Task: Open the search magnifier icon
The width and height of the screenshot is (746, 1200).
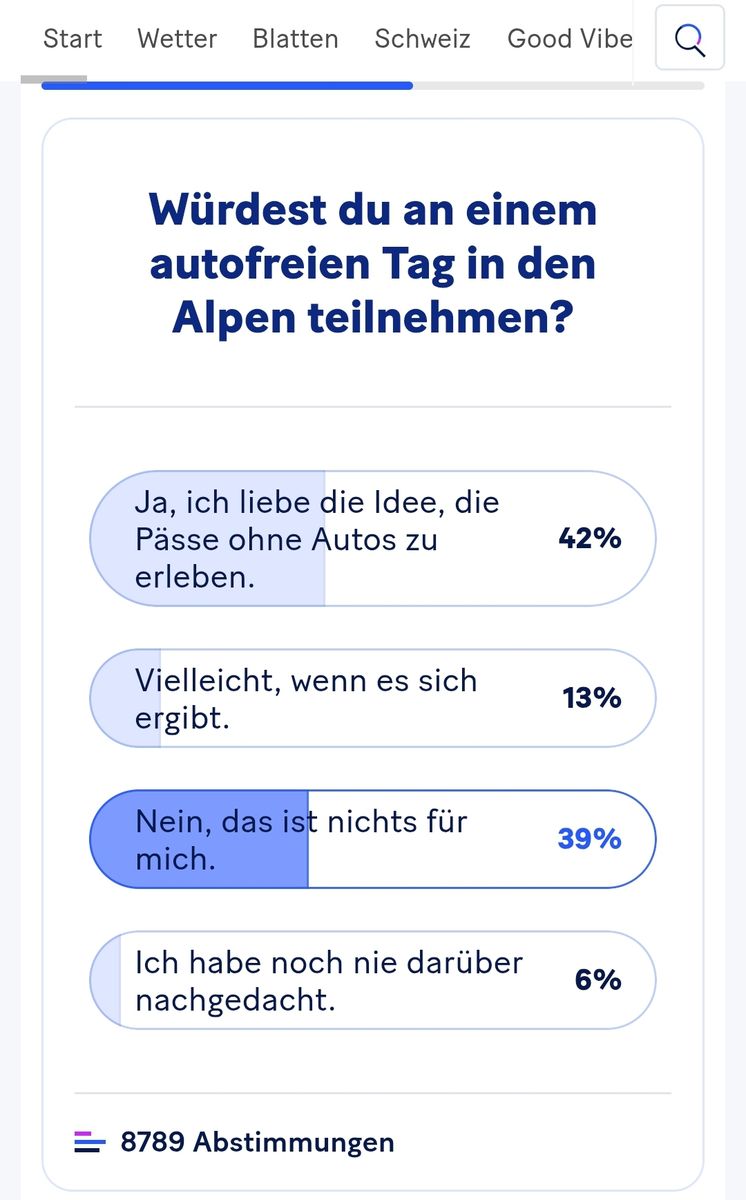Action: click(x=690, y=39)
